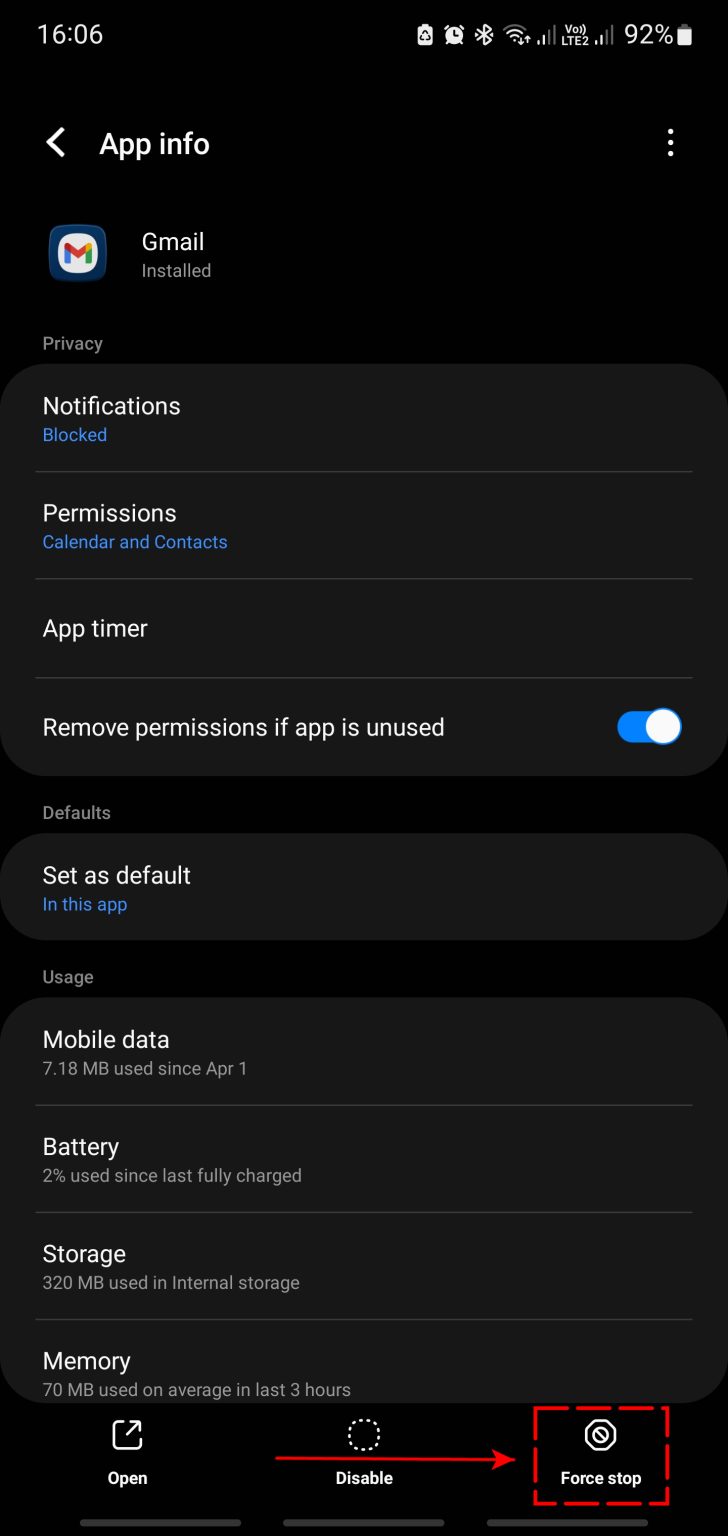Open the three-dot overflow menu
This screenshot has width=728, height=1536.
click(670, 142)
